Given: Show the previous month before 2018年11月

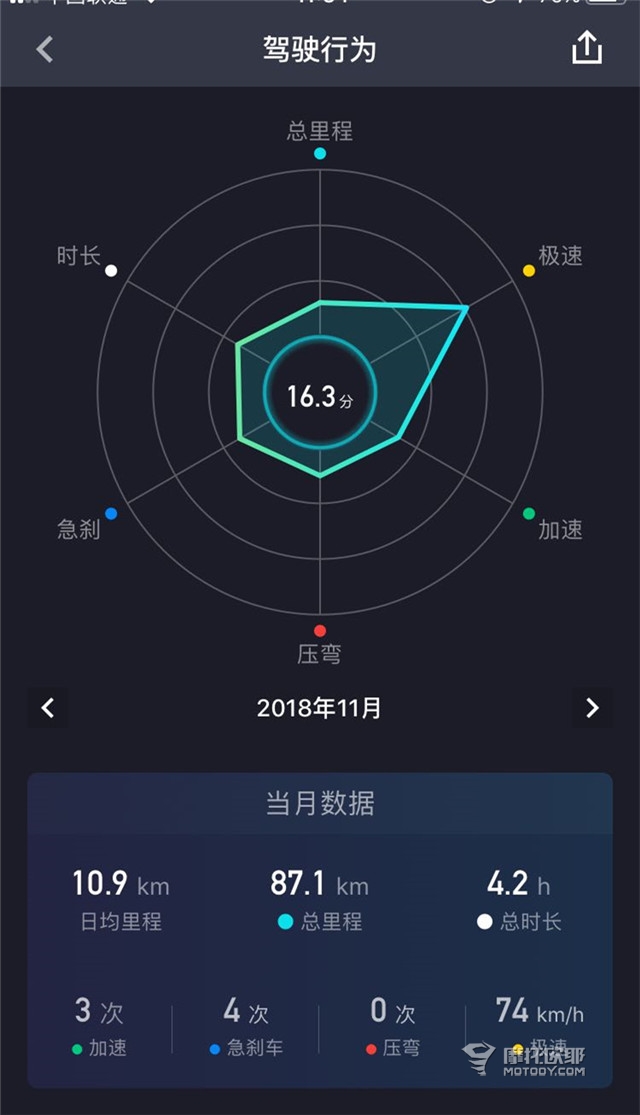Looking at the screenshot, I should [x=48, y=708].
